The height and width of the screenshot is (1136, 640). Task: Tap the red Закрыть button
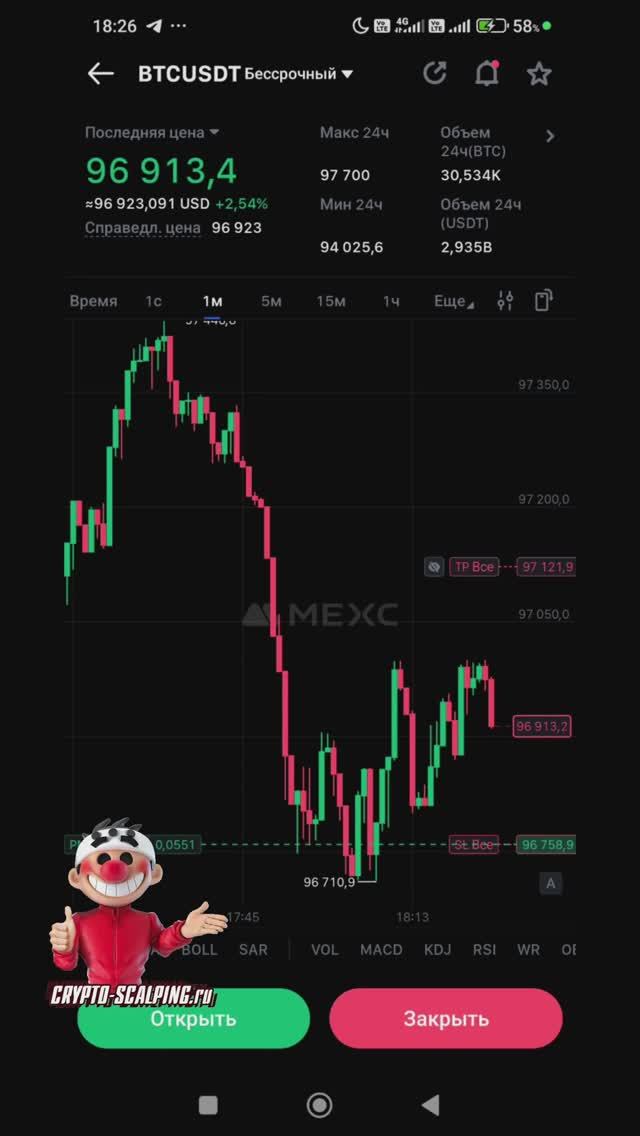pyautogui.click(x=446, y=1018)
